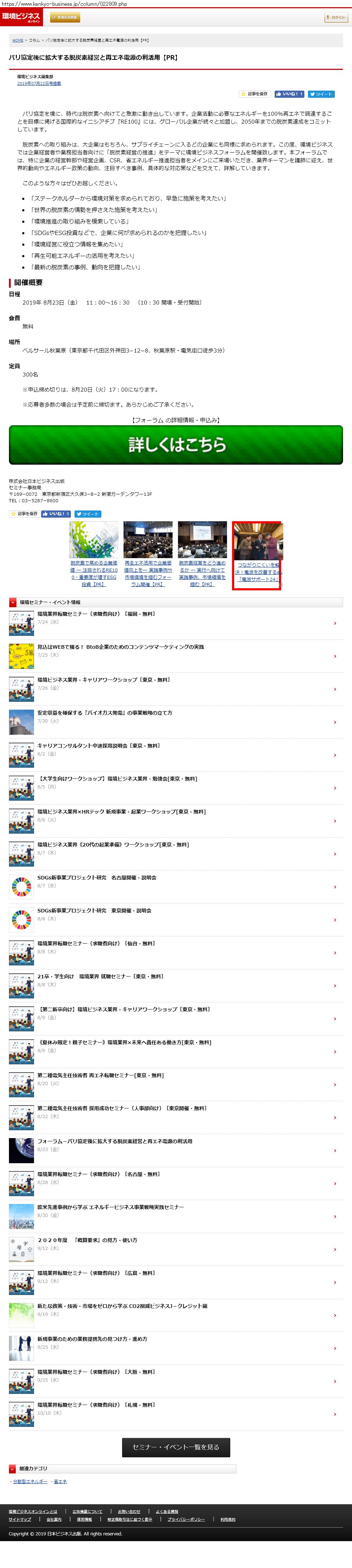The image size is (352, 1568).
Task: Tap the green 詳しくはこちら details button
Action: (176, 444)
